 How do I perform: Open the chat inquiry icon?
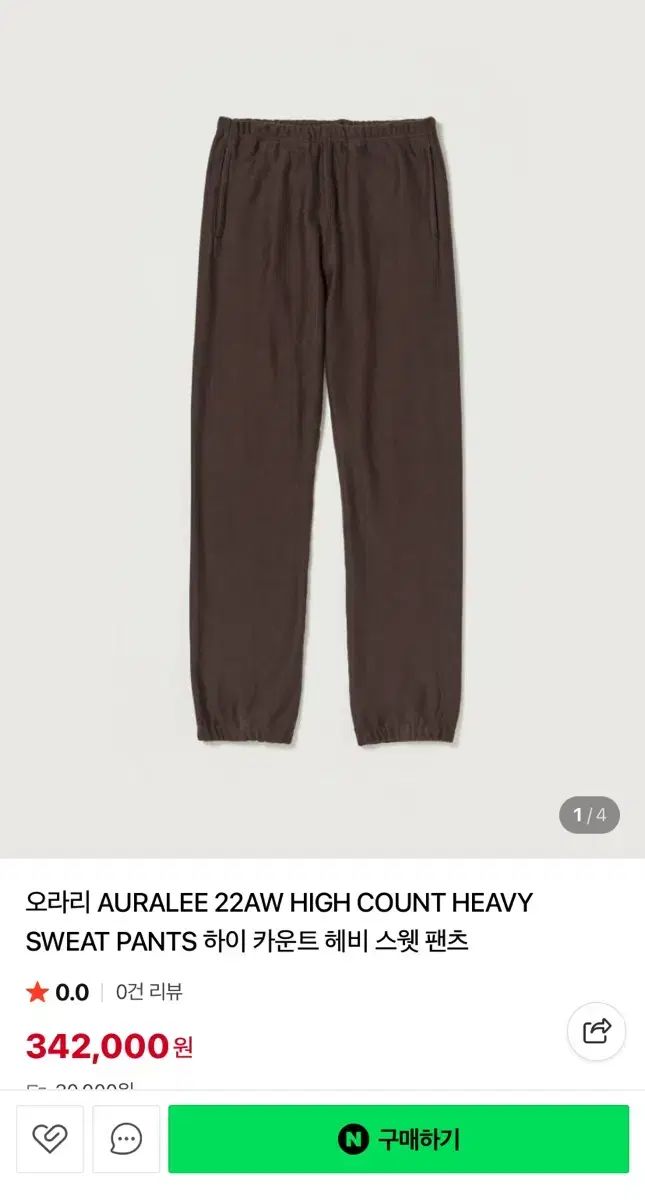tap(126, 1139)
